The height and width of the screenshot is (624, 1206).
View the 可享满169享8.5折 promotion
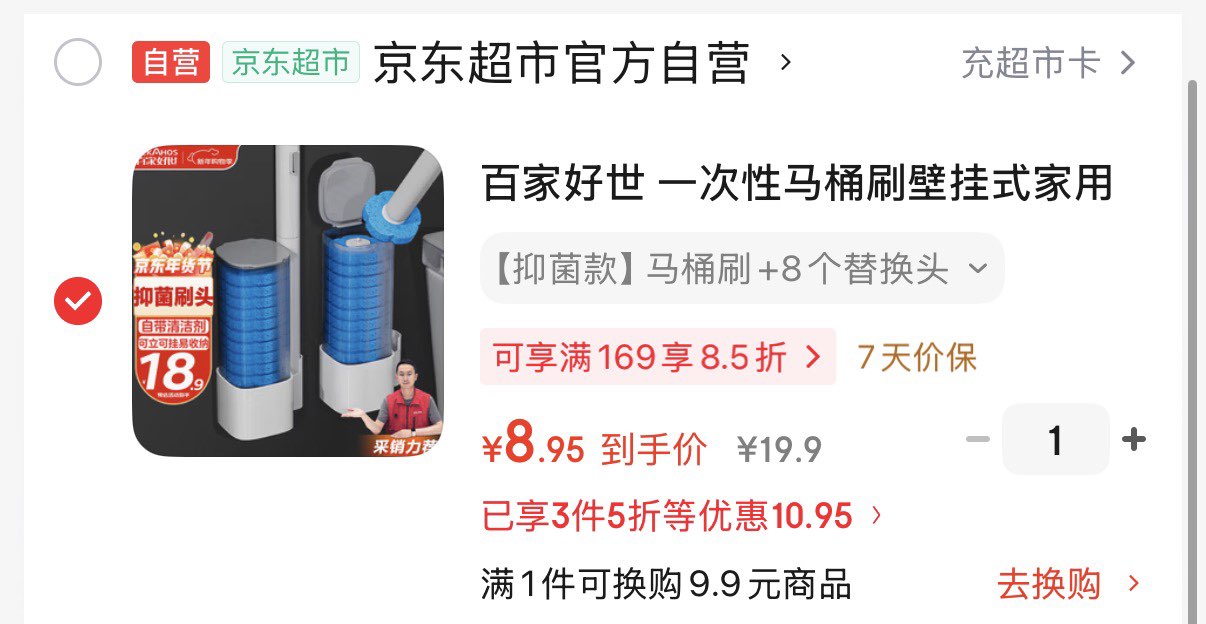(x=657, y=357)
